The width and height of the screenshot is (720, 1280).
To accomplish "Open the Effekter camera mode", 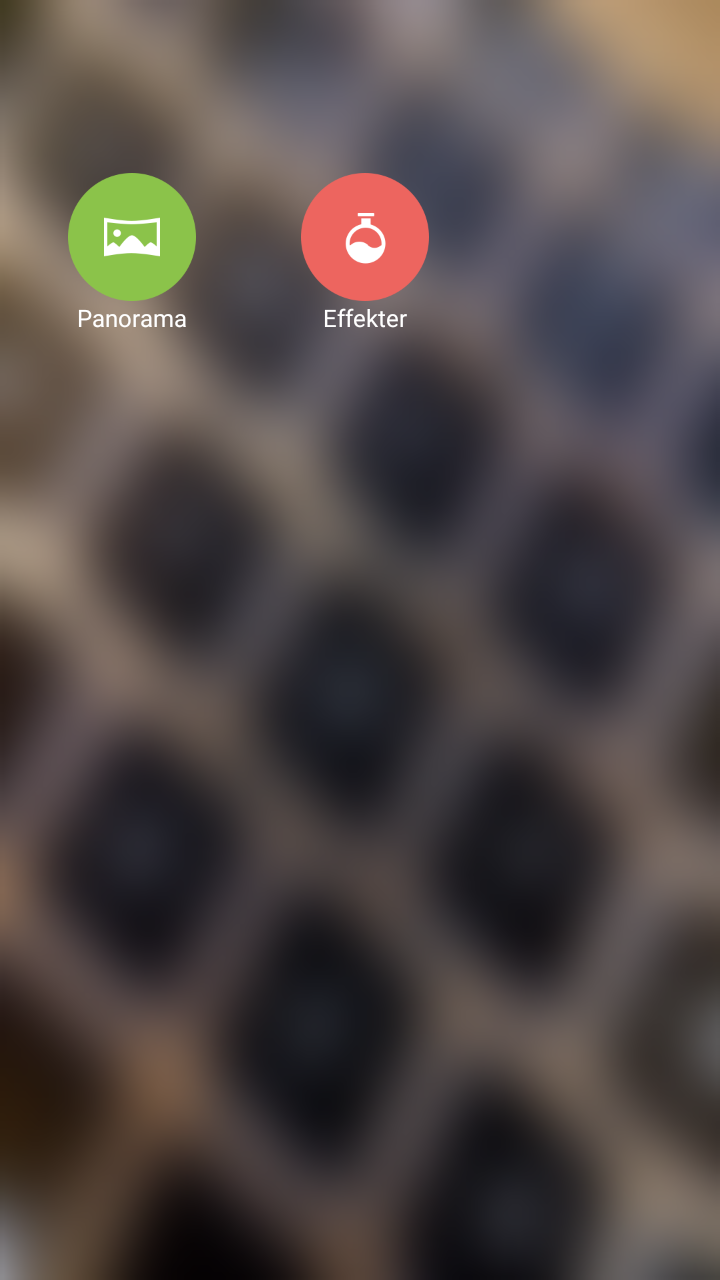I will click(365, 237).
